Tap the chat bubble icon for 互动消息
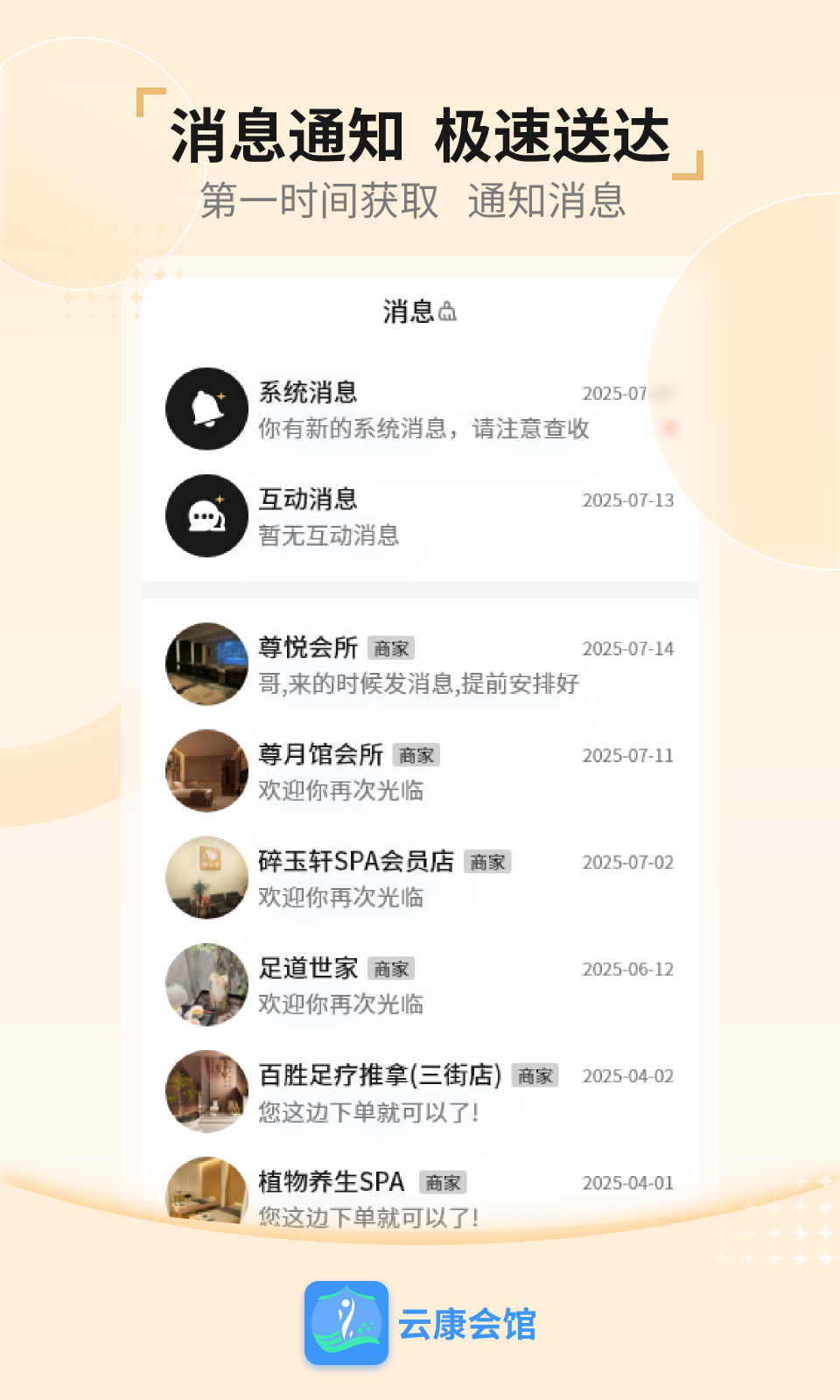Viewport: 840px width, 1400px height. (206, 515)
